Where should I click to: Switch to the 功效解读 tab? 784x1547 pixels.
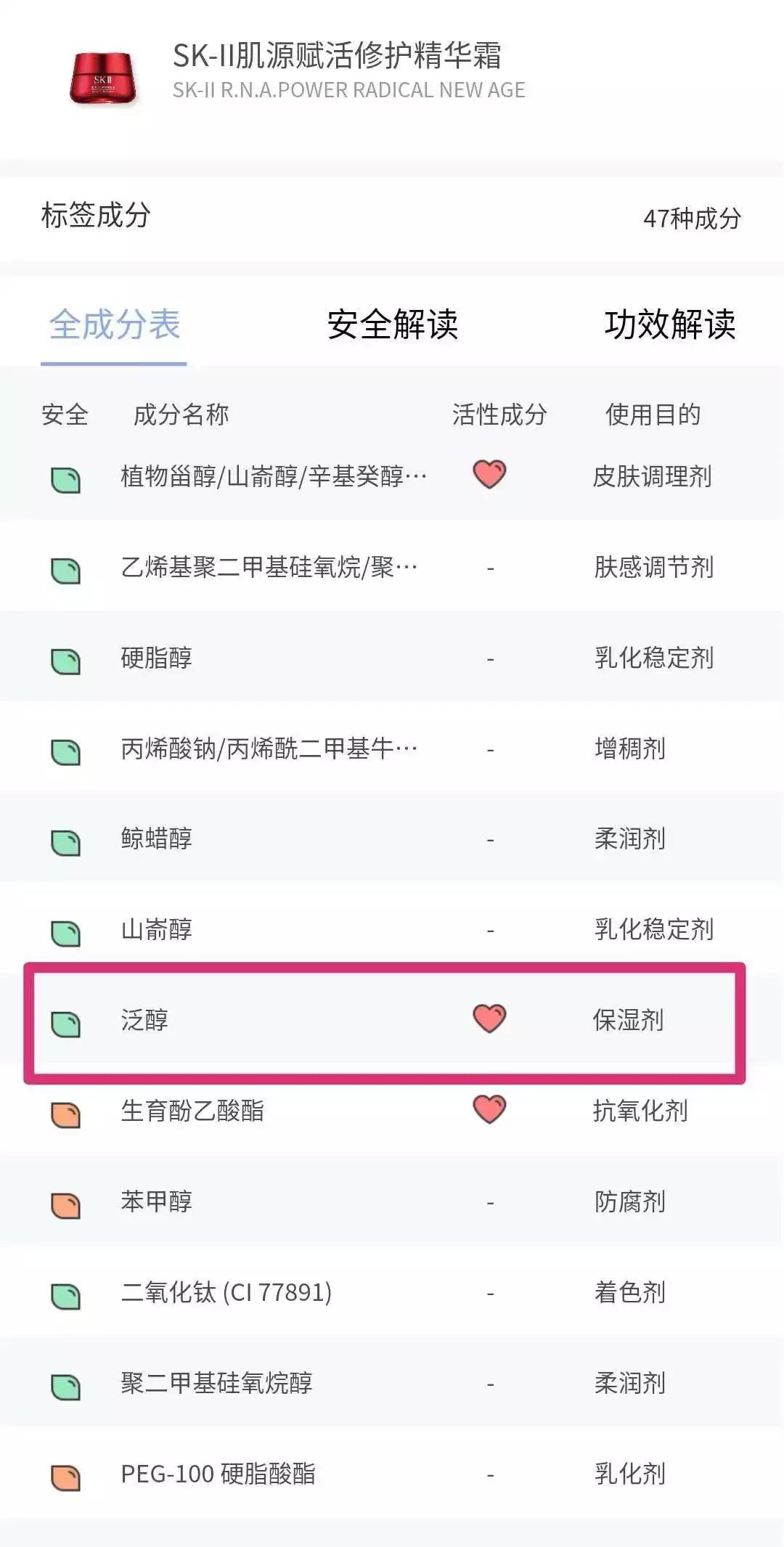tap(669, 324)
